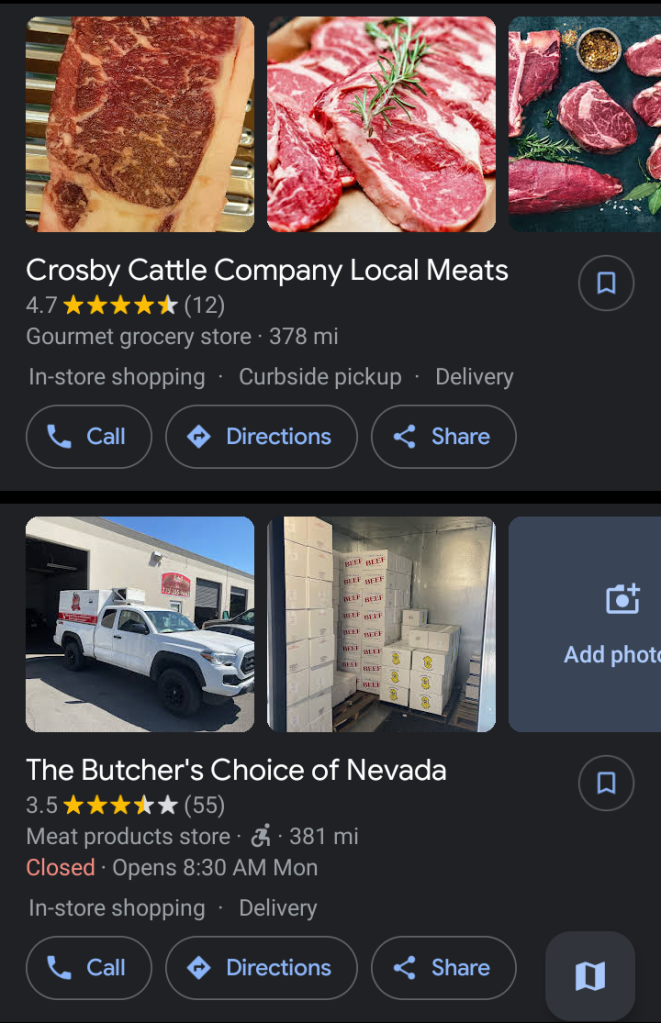View Butcher's Choice beef boxes photo
Screen dimensions: 661x1023
tap(381, 624)
